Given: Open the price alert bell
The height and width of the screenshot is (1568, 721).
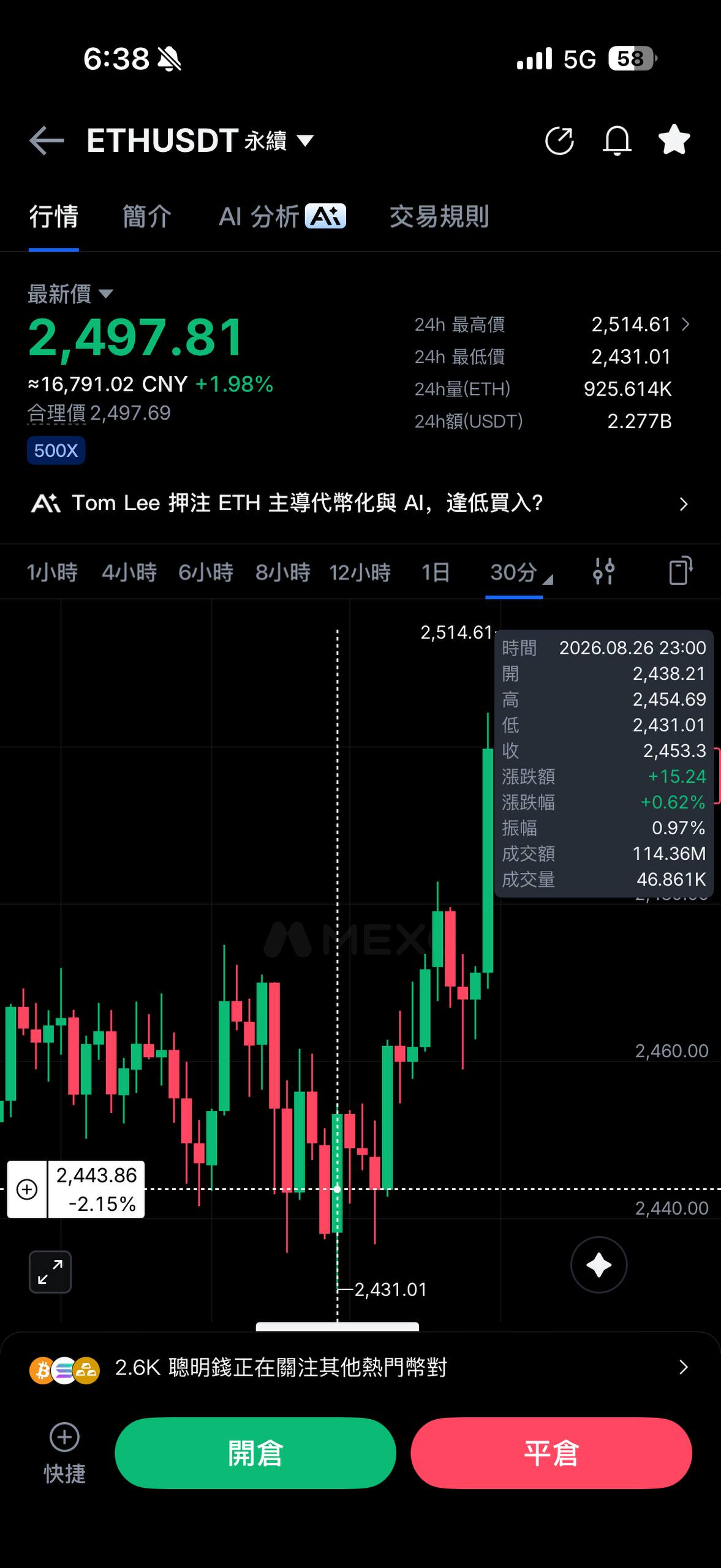Looking at the screenshot, I should [617, 141].
